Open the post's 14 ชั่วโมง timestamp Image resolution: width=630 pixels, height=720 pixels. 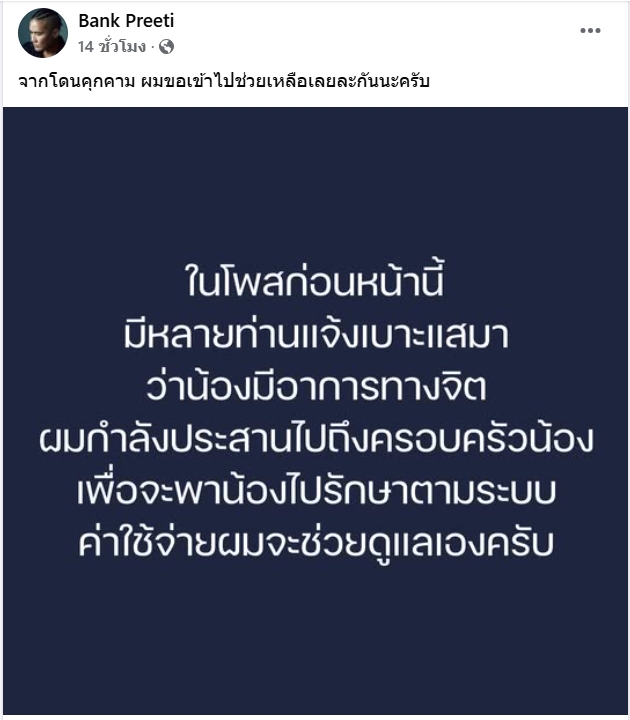pos(112,46)
